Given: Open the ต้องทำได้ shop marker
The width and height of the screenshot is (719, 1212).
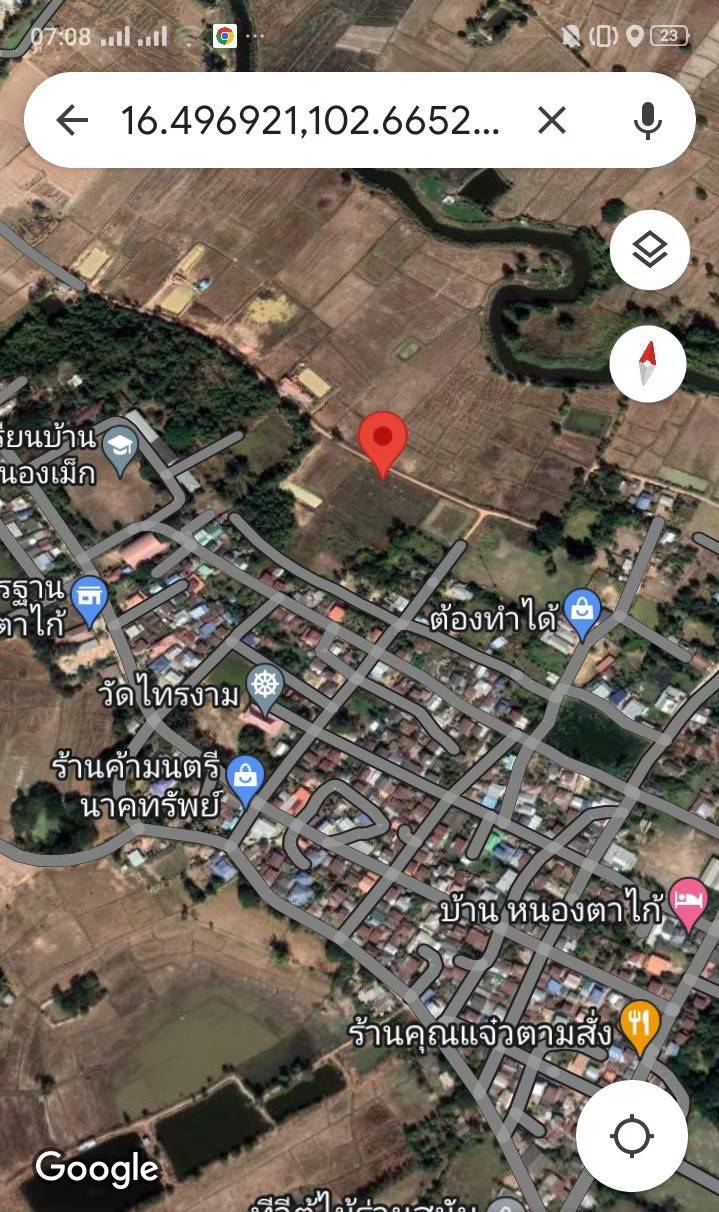Looking at the screenshot, I should pos(582,609).
